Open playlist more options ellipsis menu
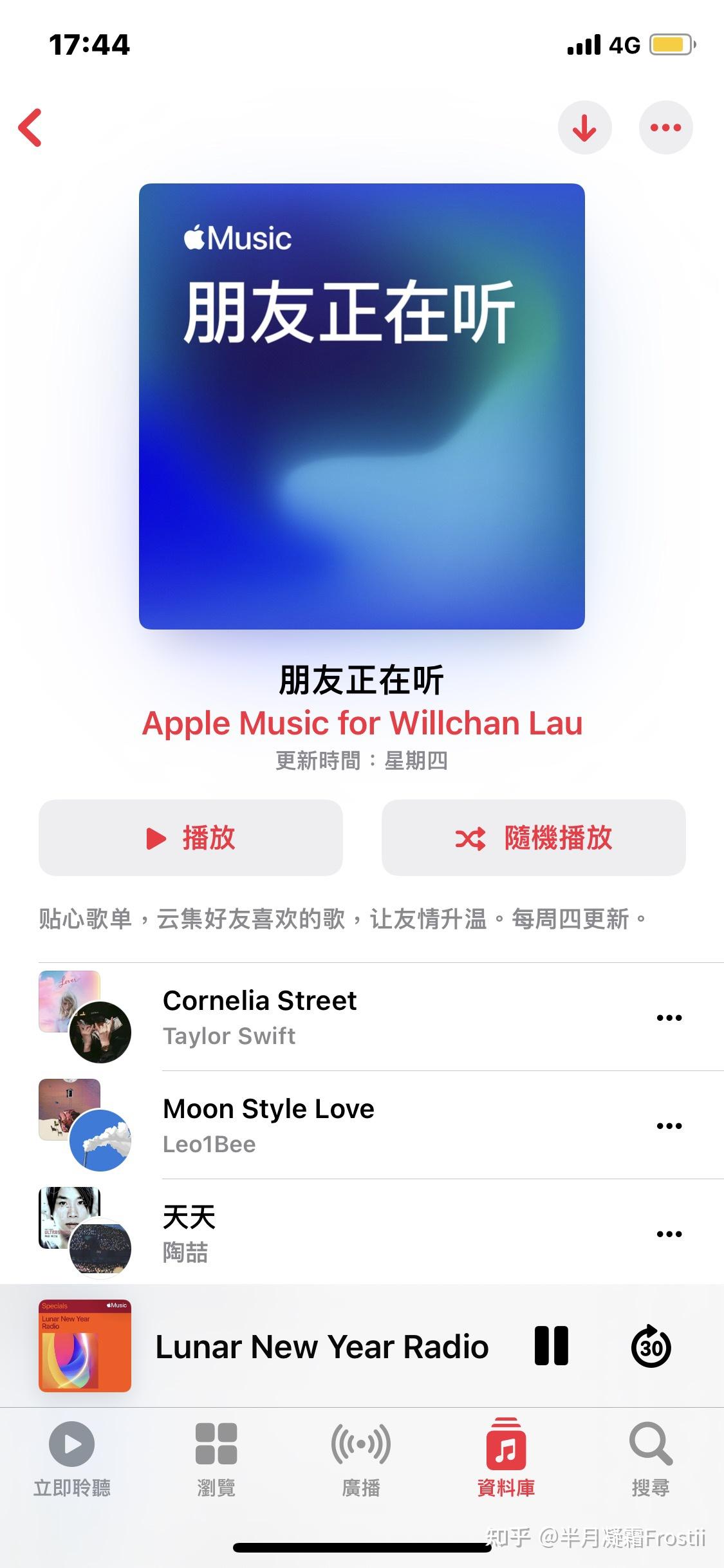The height and width of the screenshot is (1568, 724). [x=666, y=127]
